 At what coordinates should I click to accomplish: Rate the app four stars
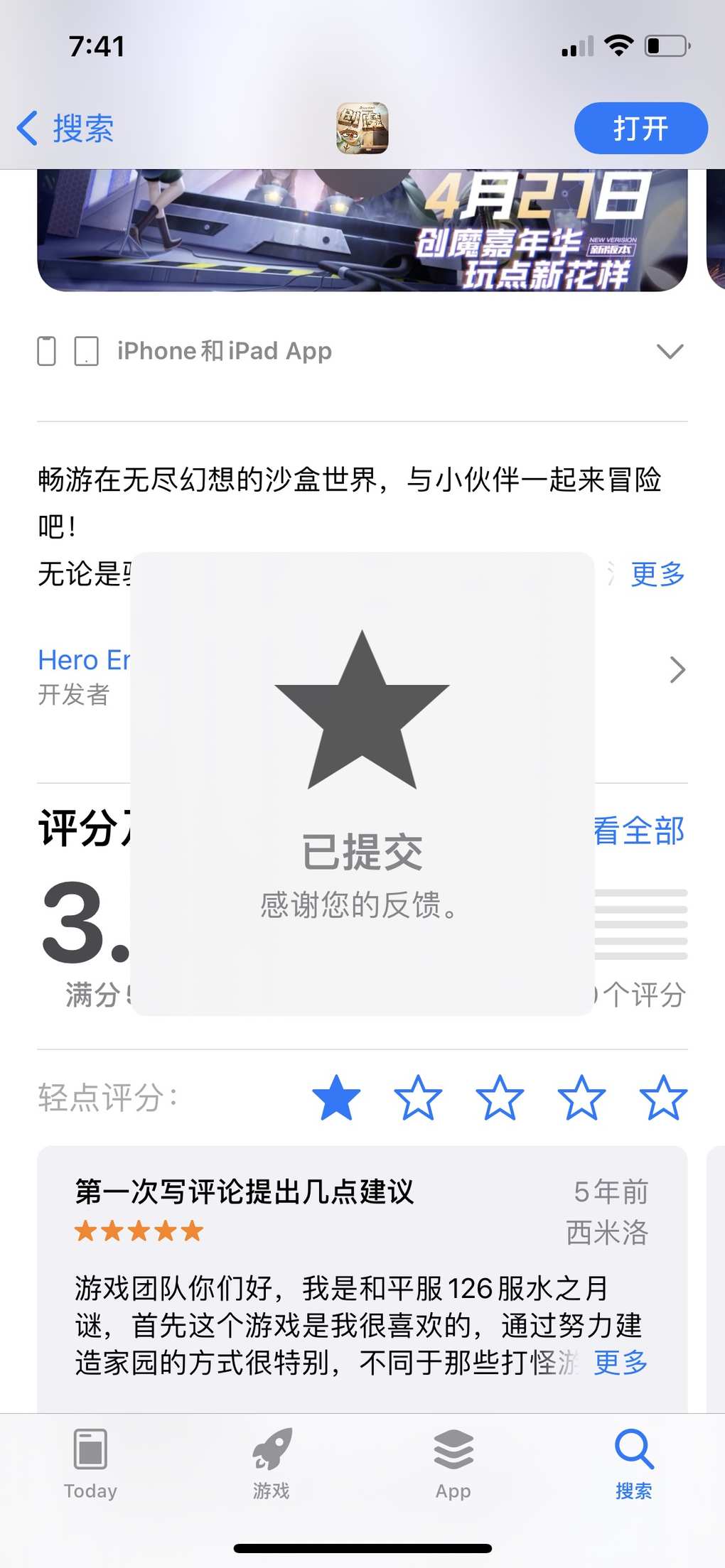click(x=581, y=1098)
